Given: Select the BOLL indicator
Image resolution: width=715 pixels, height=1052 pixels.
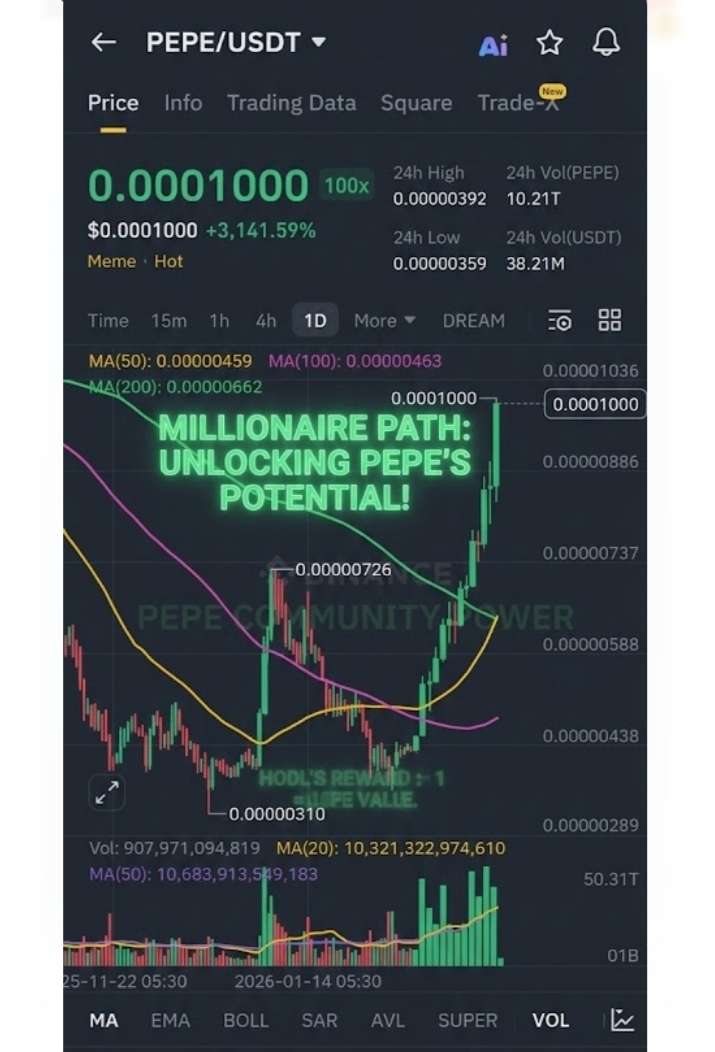Looking at the screenshot, I should click(x=245, y=1020).
